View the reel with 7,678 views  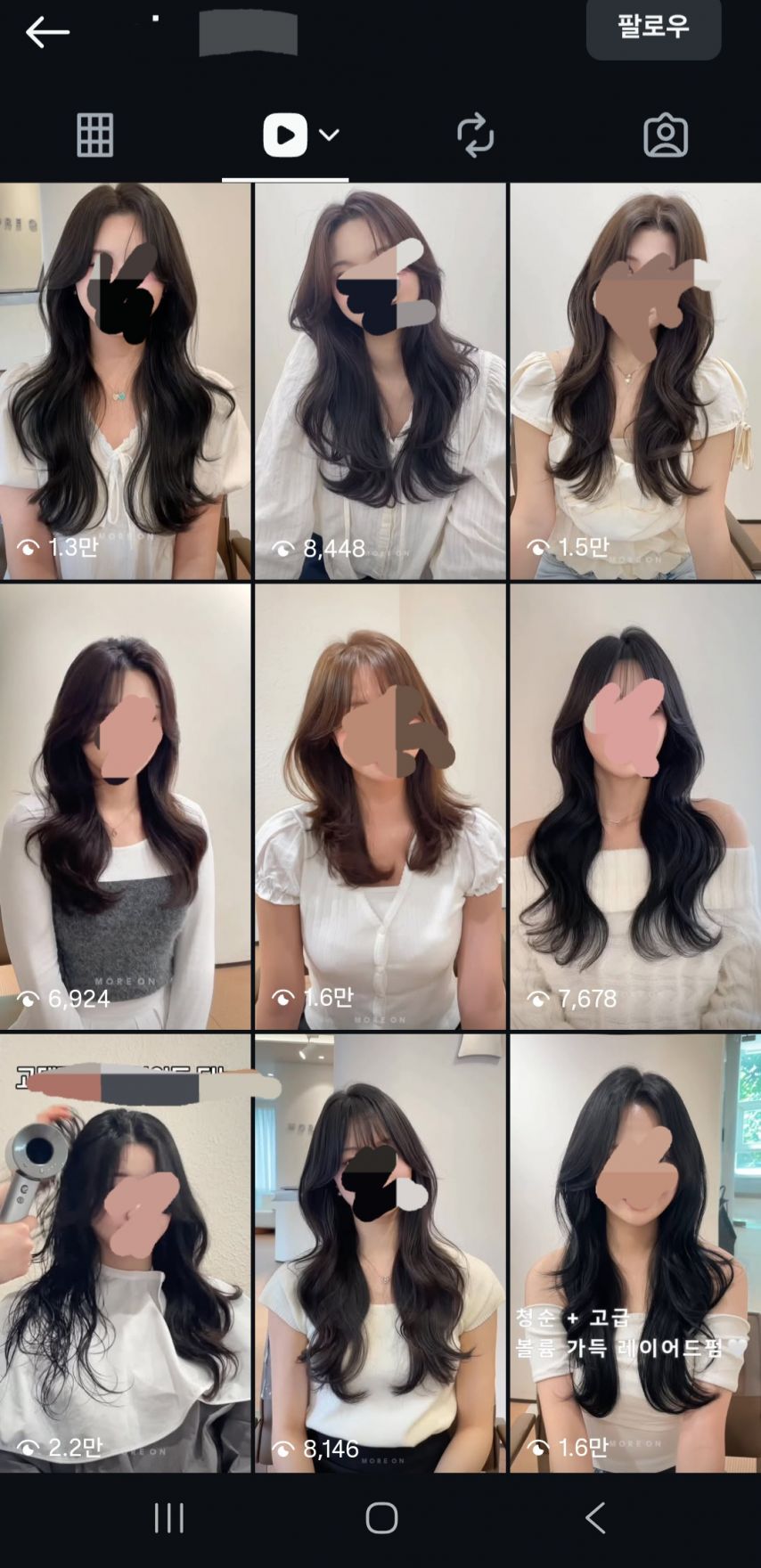tap(634, 806)
